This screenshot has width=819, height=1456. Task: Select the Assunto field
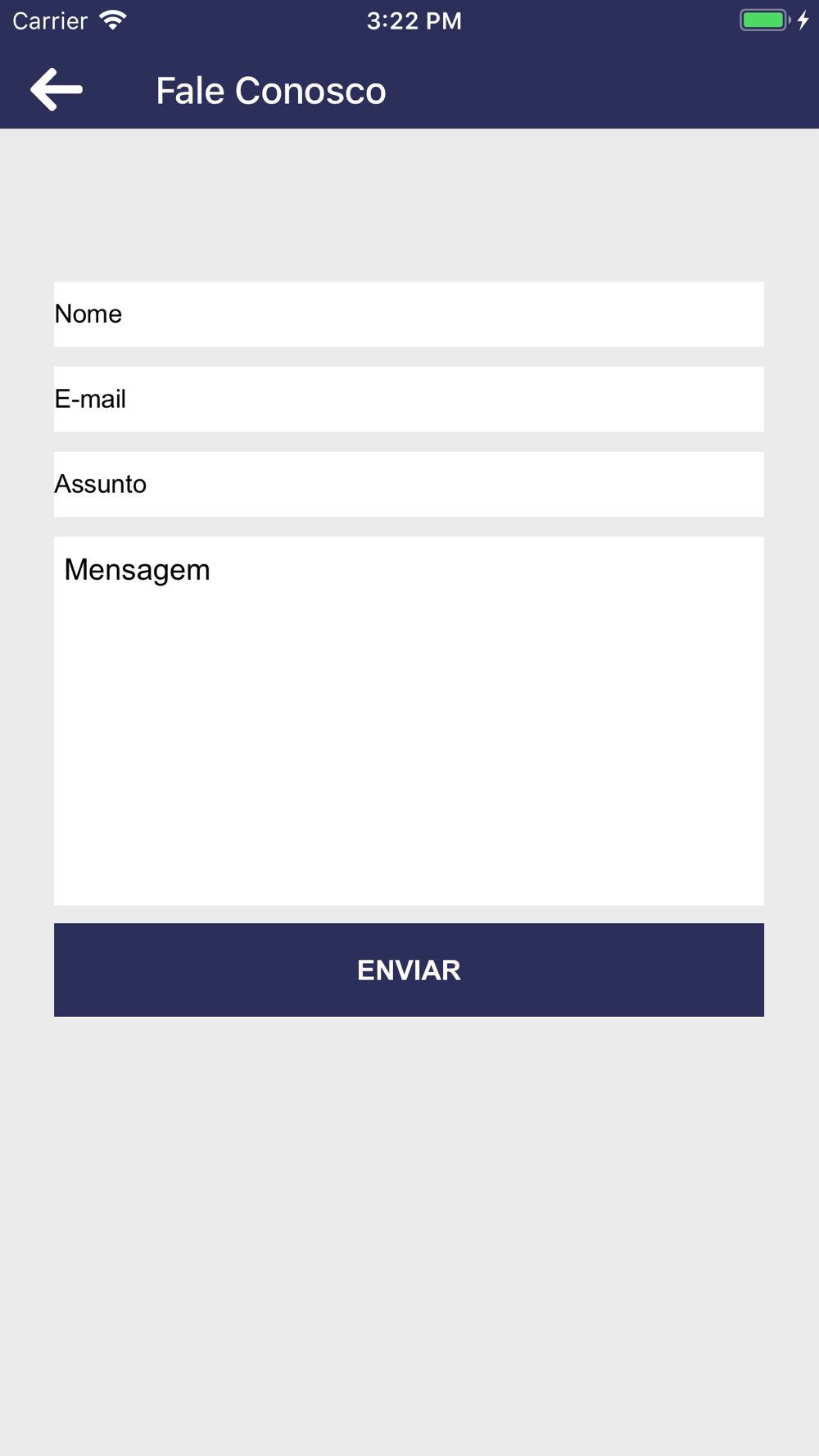(x=409, y=485)
